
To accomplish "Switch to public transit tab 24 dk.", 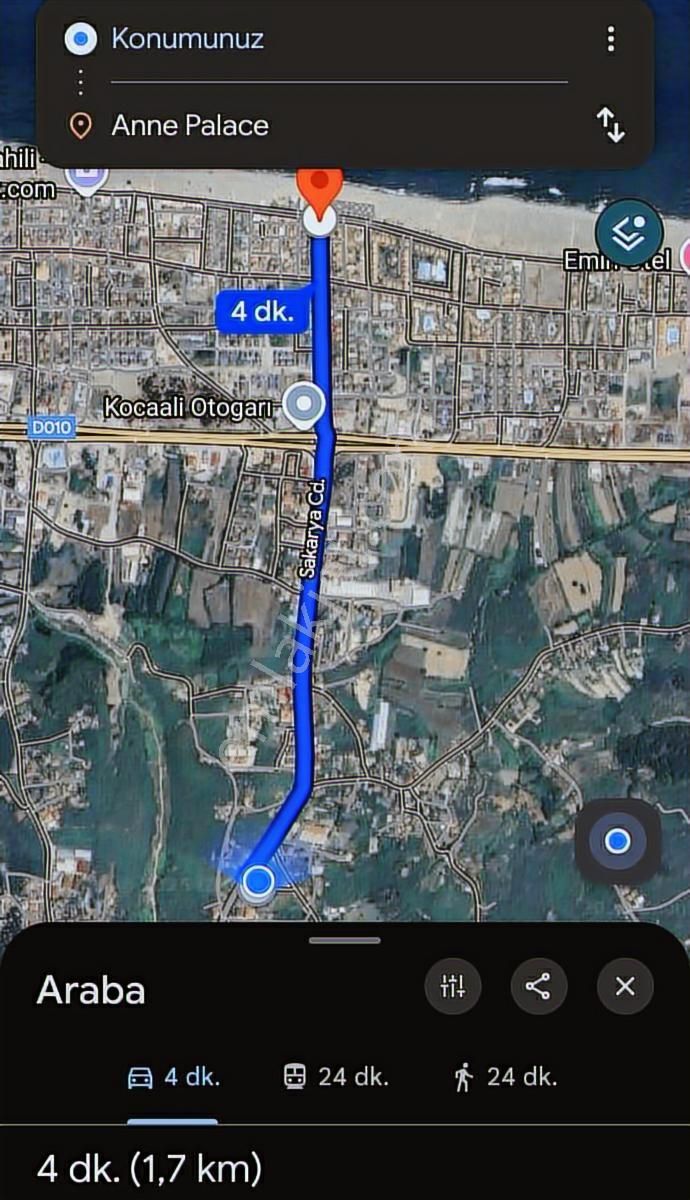I will click(x=336, y=1077).
